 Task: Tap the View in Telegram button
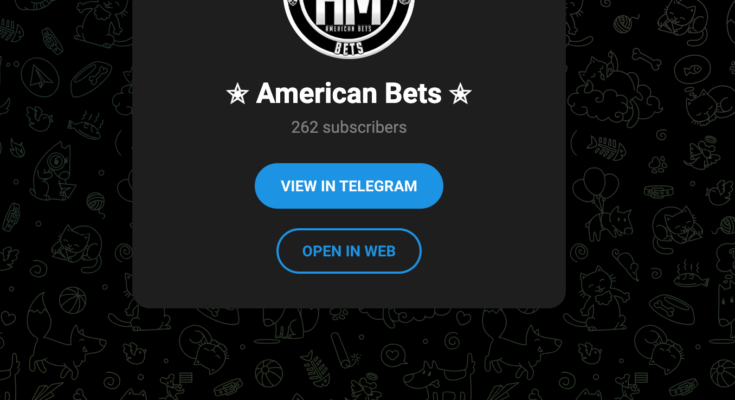[349, 186]
